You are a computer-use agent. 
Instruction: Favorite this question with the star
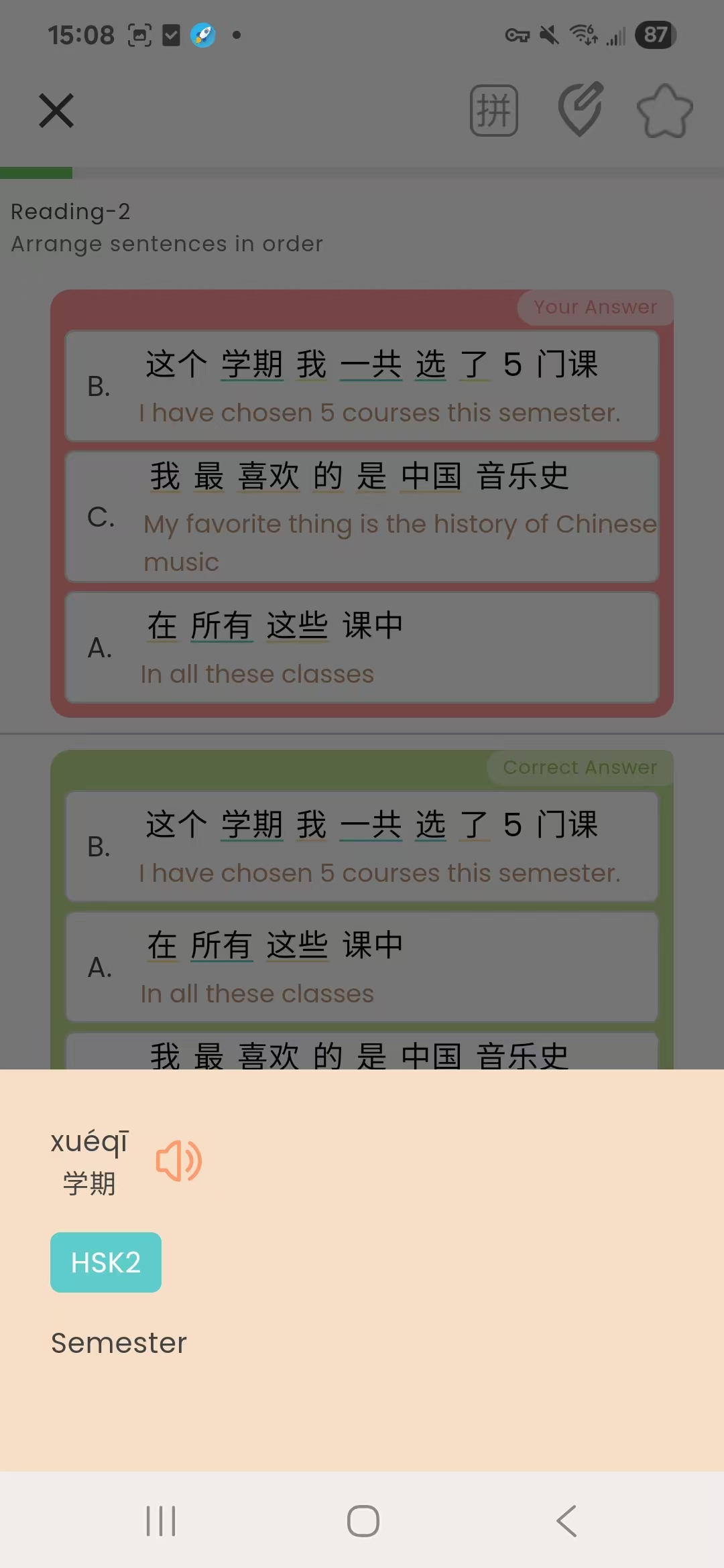[x=664, y=111]
